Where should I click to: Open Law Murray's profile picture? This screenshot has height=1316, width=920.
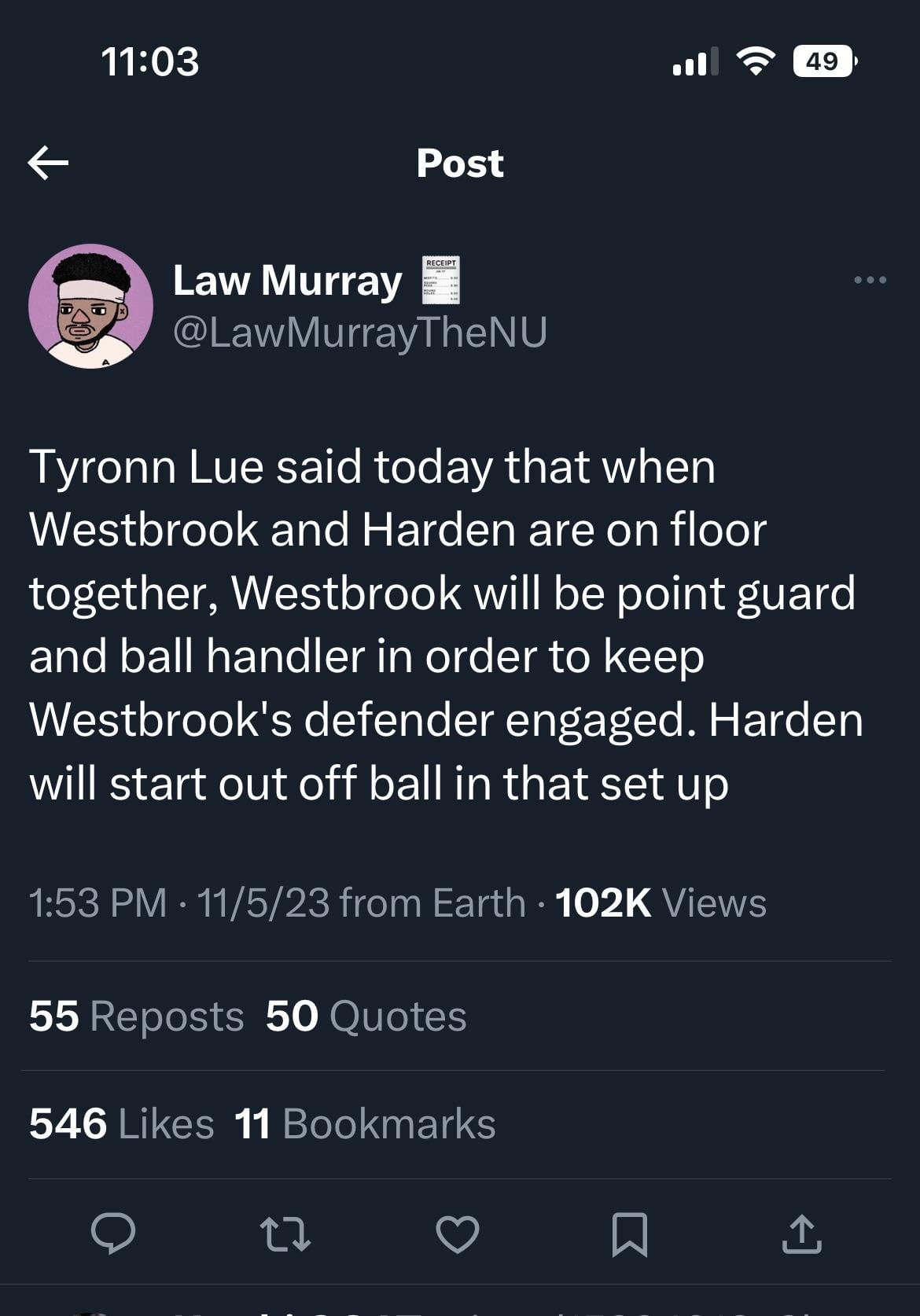(91, 307)
